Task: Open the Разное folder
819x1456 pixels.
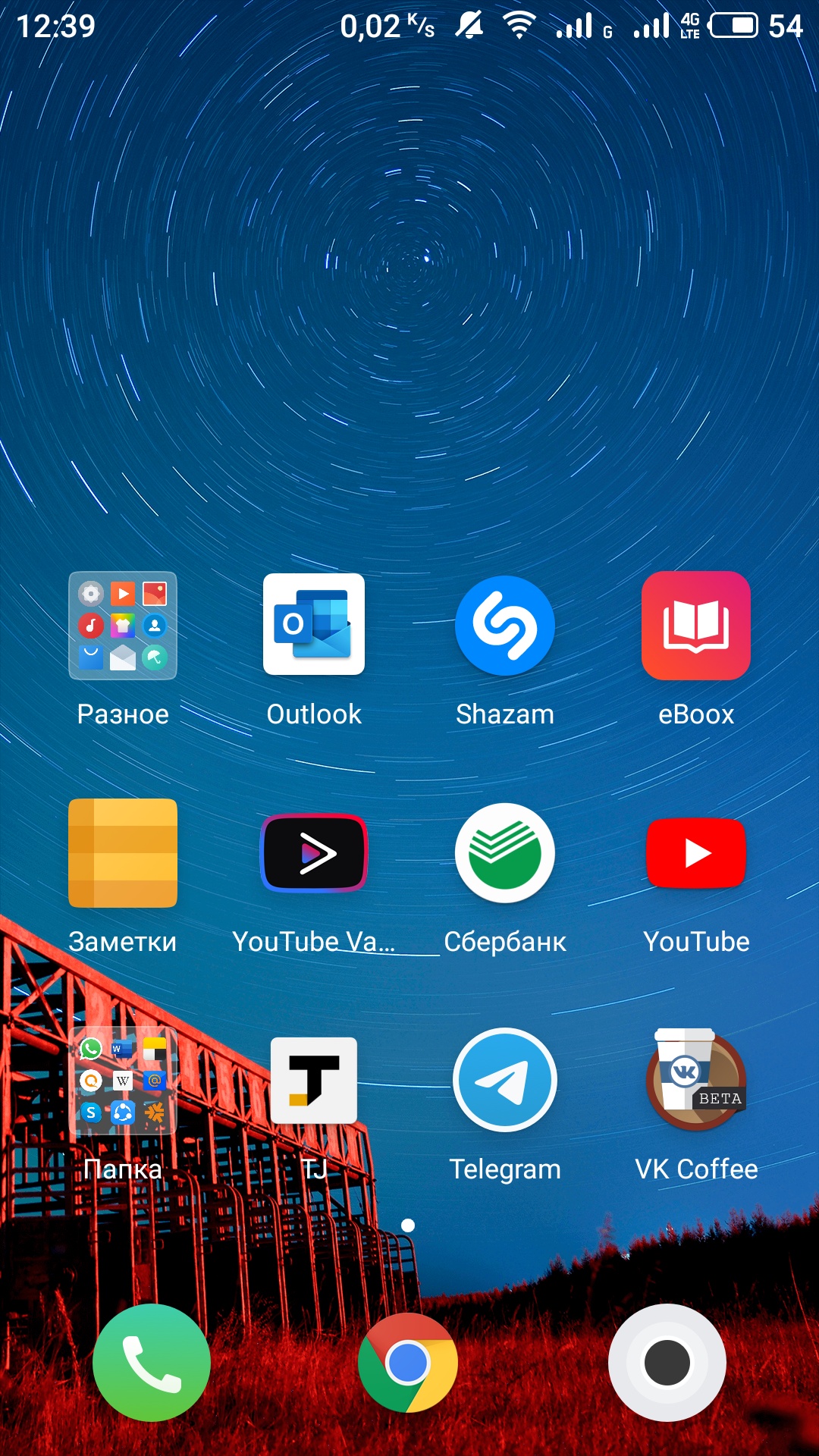Action: coord(123,626)
